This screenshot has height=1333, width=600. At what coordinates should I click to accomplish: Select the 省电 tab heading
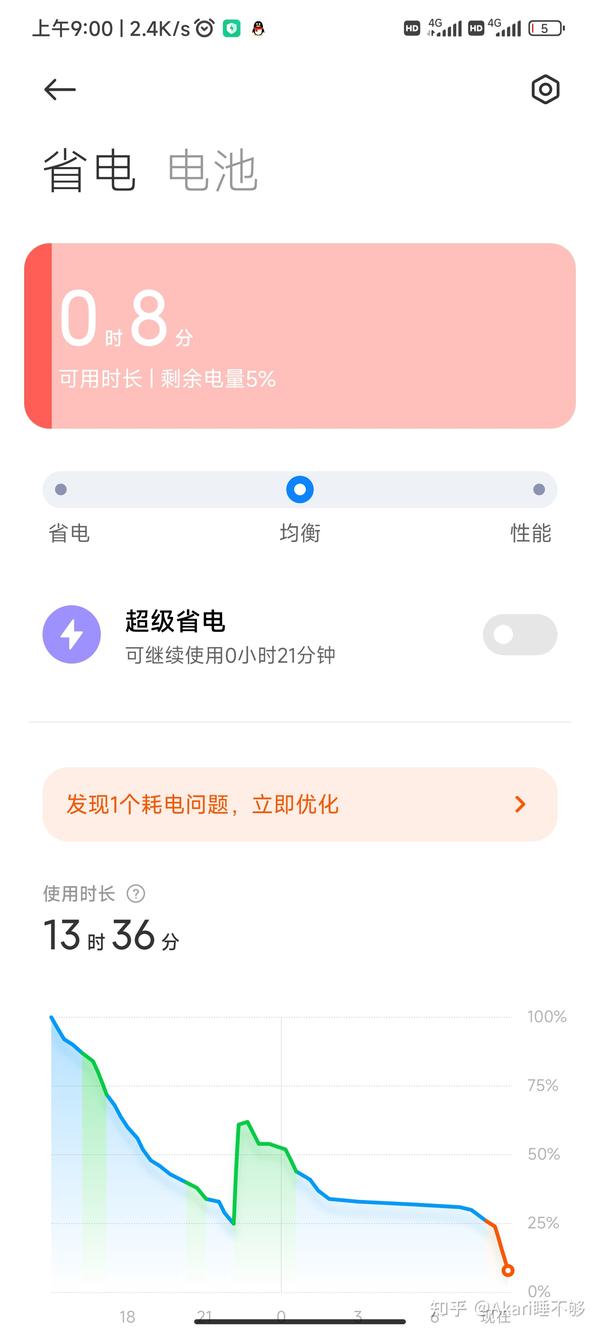point(89,171)
